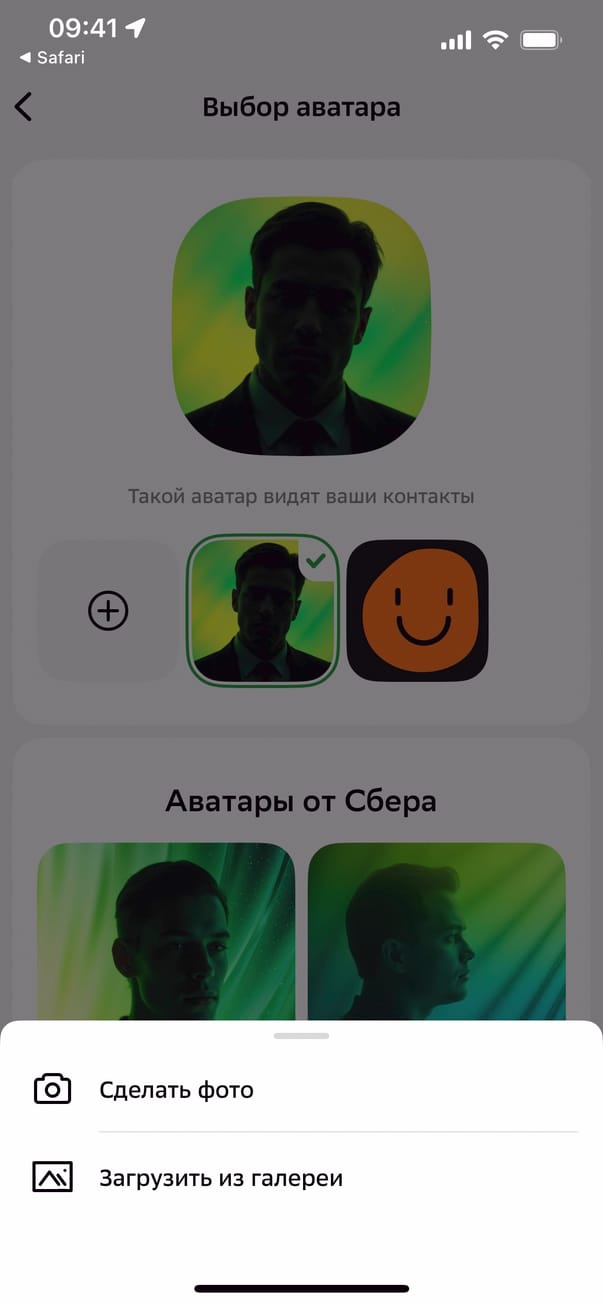The image size is (603, 1305).
Task: Tap the bottom sheet drag handle
Action: (x=301, y=1036)
